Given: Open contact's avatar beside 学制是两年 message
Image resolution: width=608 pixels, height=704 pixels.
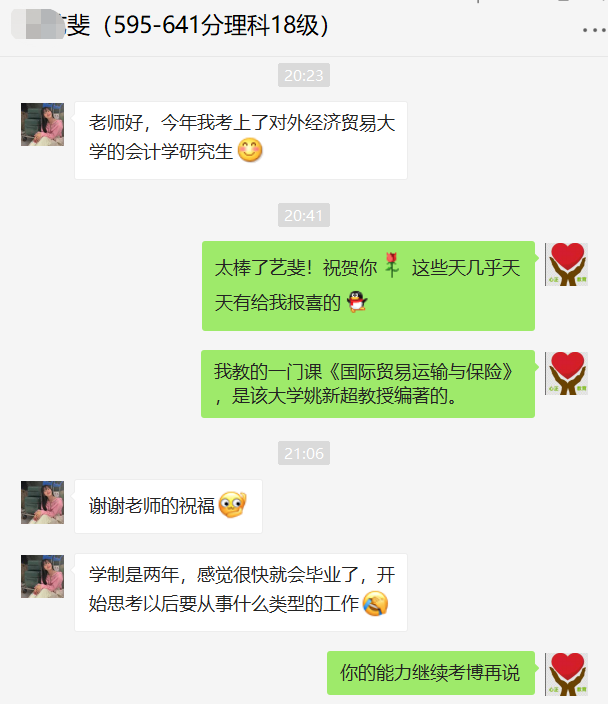Looking at the screenshot, I should [x=42, y=577].
